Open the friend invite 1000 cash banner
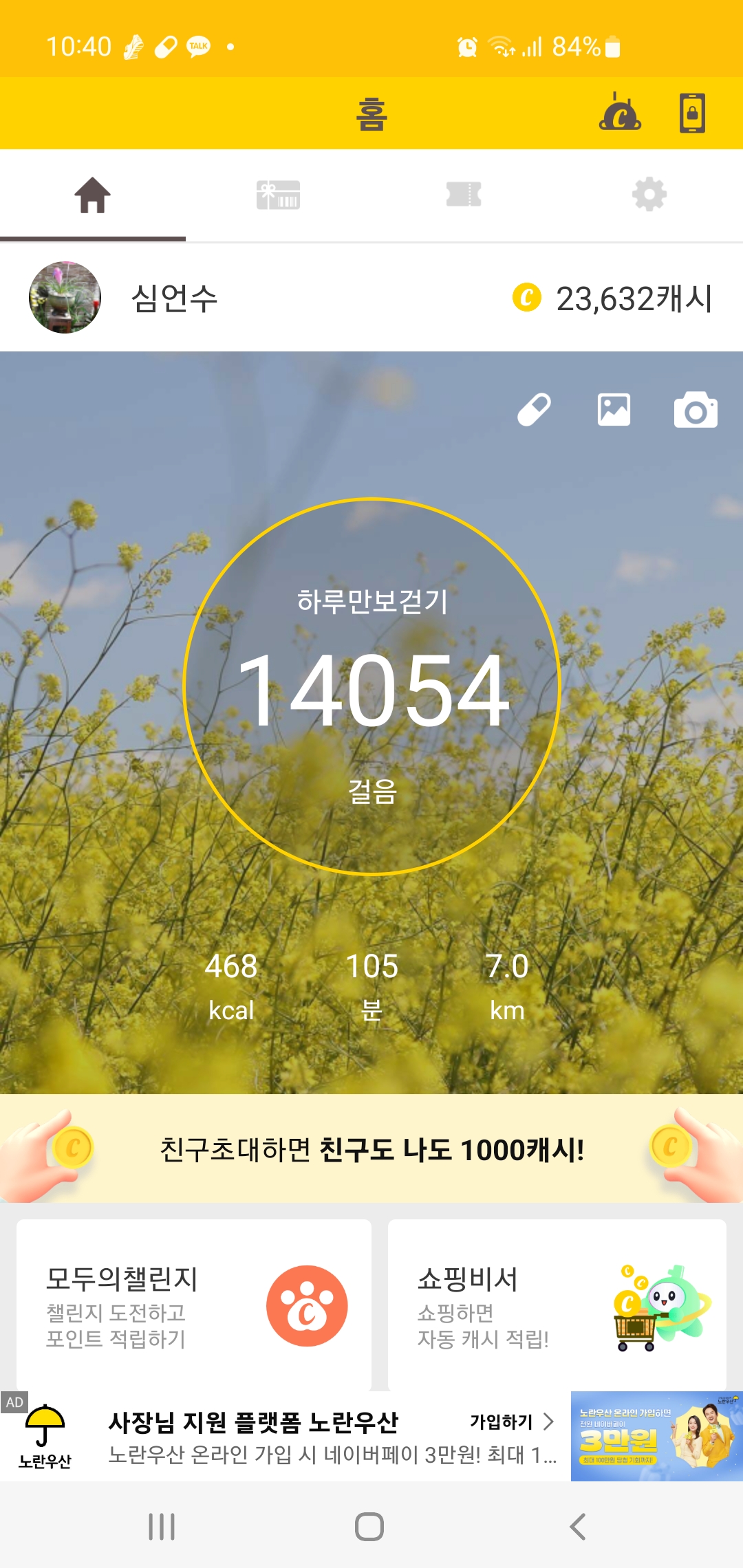Screen dimensions: 743x1568 tap(371, 1149)
